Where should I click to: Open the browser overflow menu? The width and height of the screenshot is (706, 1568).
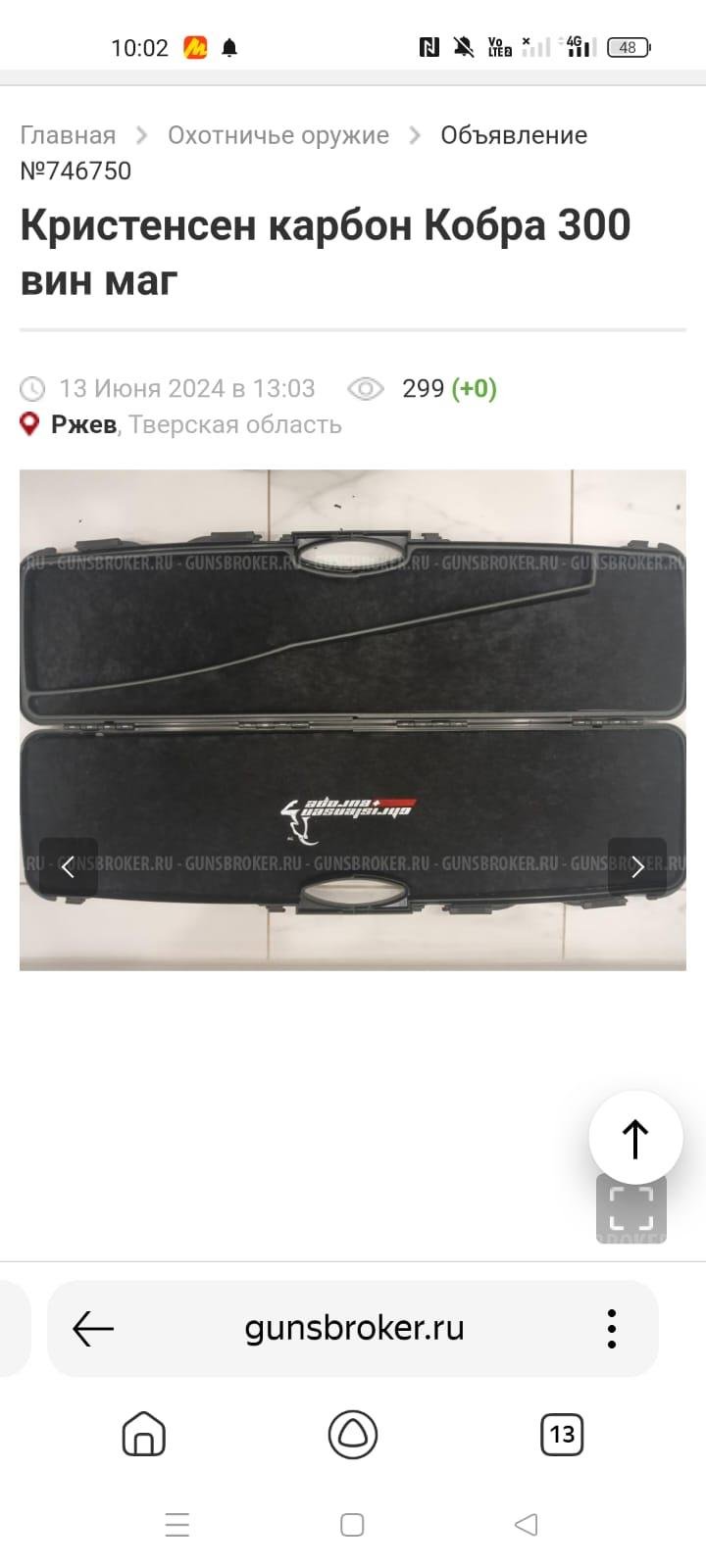coord(612,1329)
